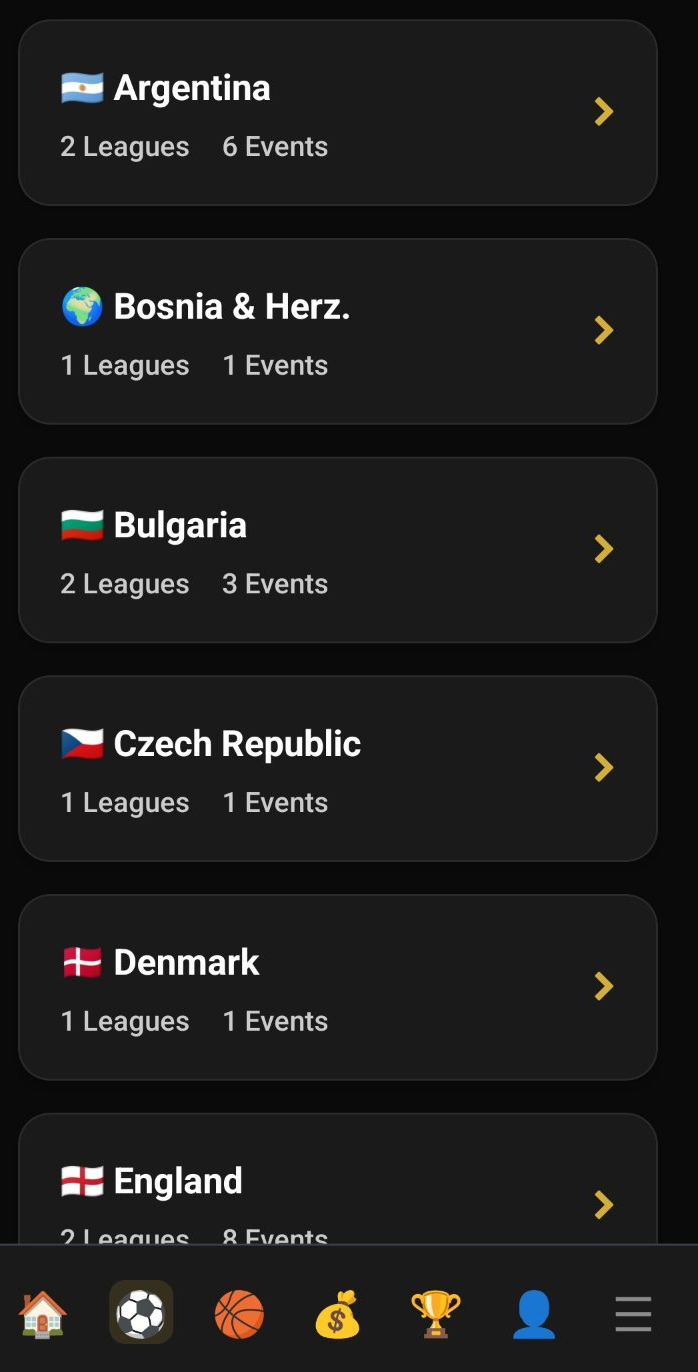Open the hamburger menu
This screenshot has width=698, height=1372.
[633, 1313]
